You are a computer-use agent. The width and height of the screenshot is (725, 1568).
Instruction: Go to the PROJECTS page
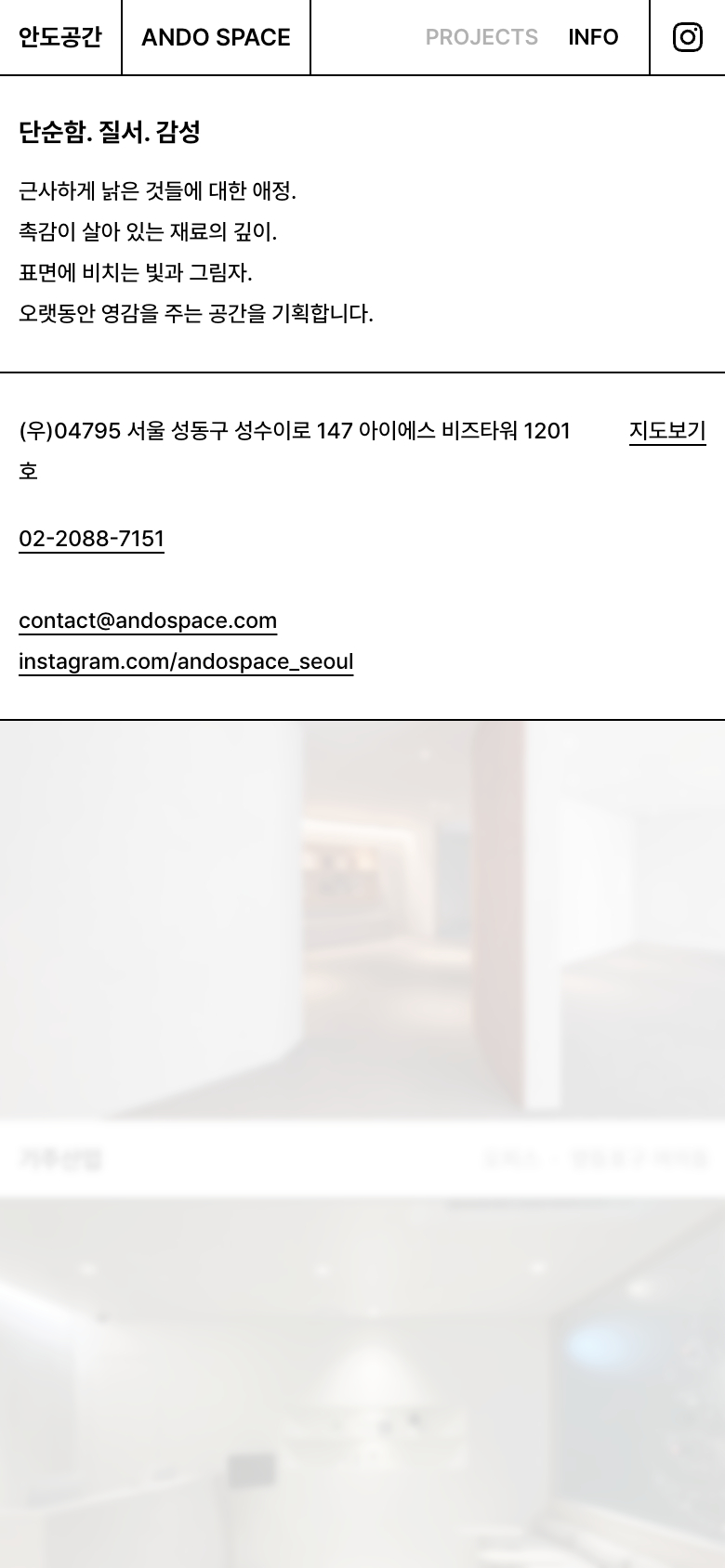(481, 37)
